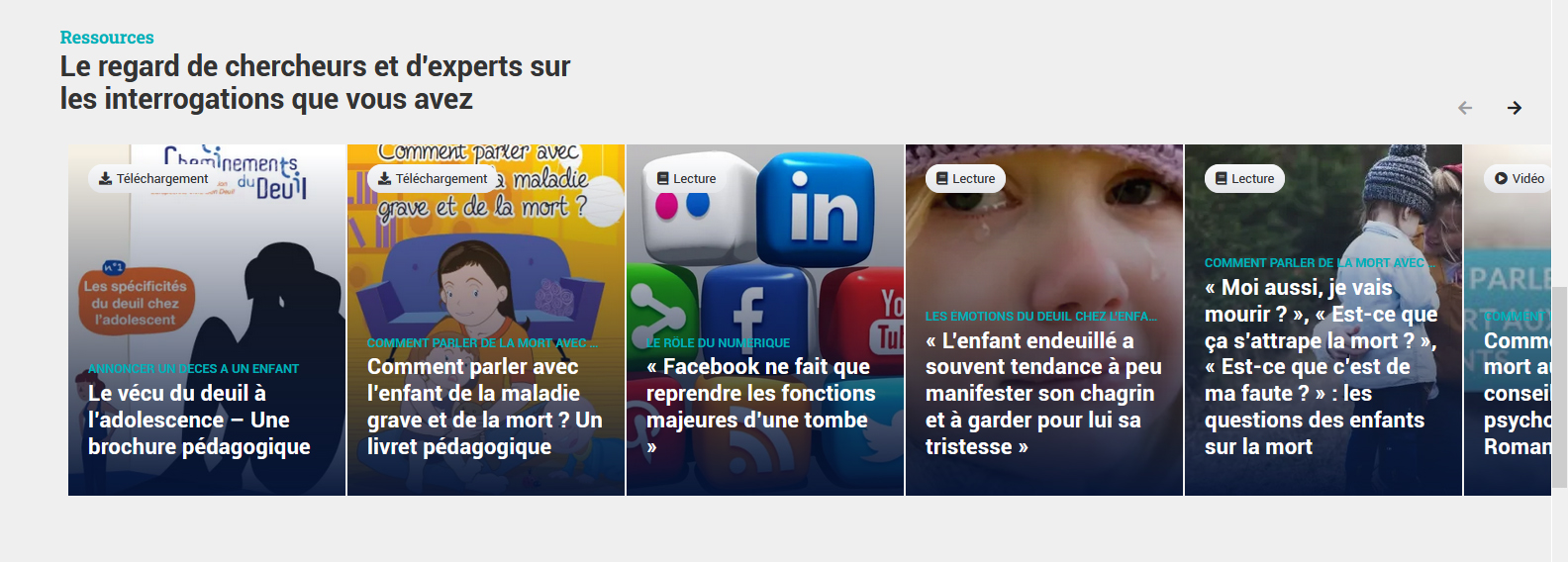Open the 'Moi aussi, je vais mourir' article
The image size is (1568, 562).
(1321, 367)
